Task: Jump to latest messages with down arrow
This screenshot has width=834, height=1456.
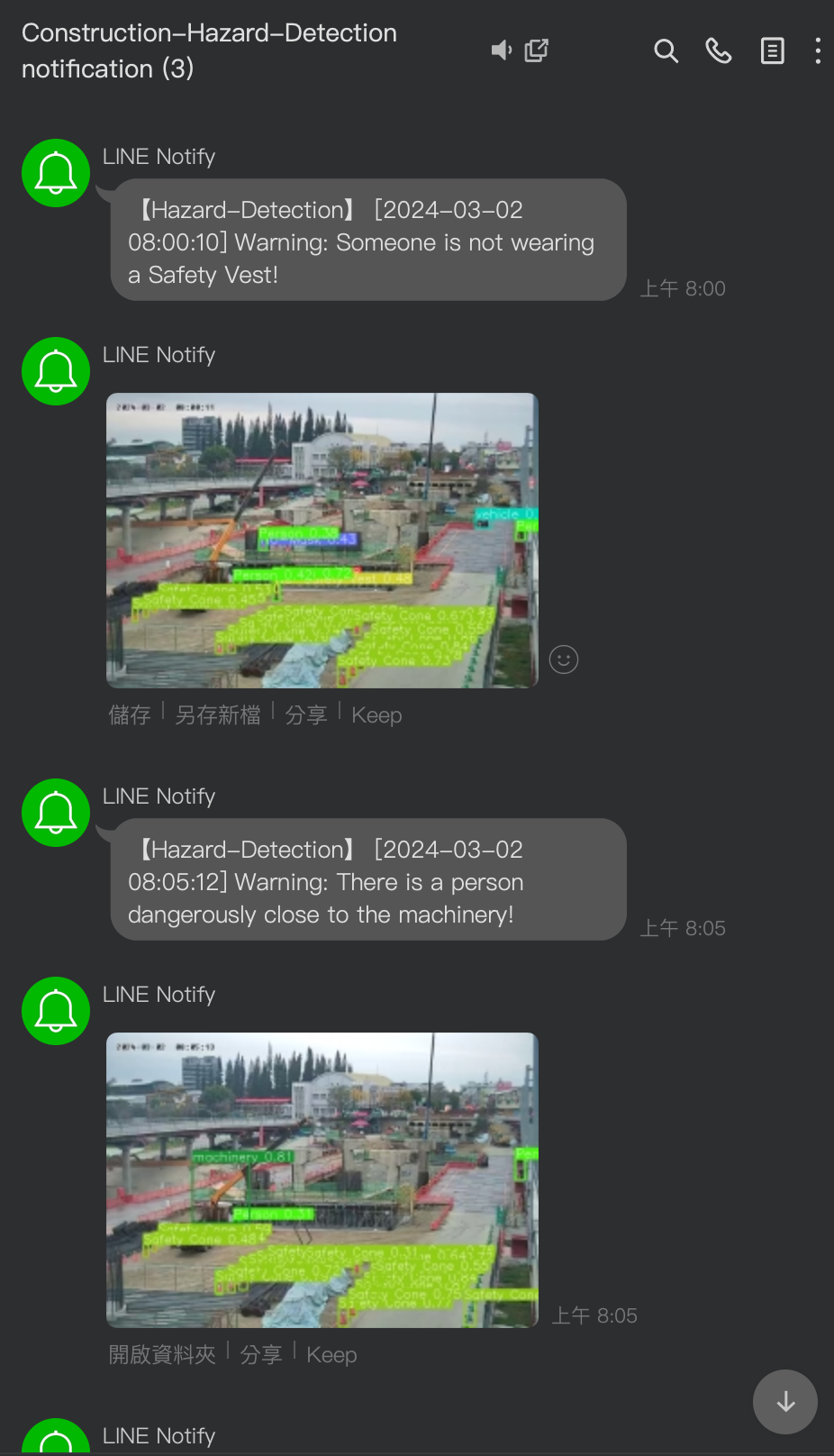Action: tap(784, 1402)
